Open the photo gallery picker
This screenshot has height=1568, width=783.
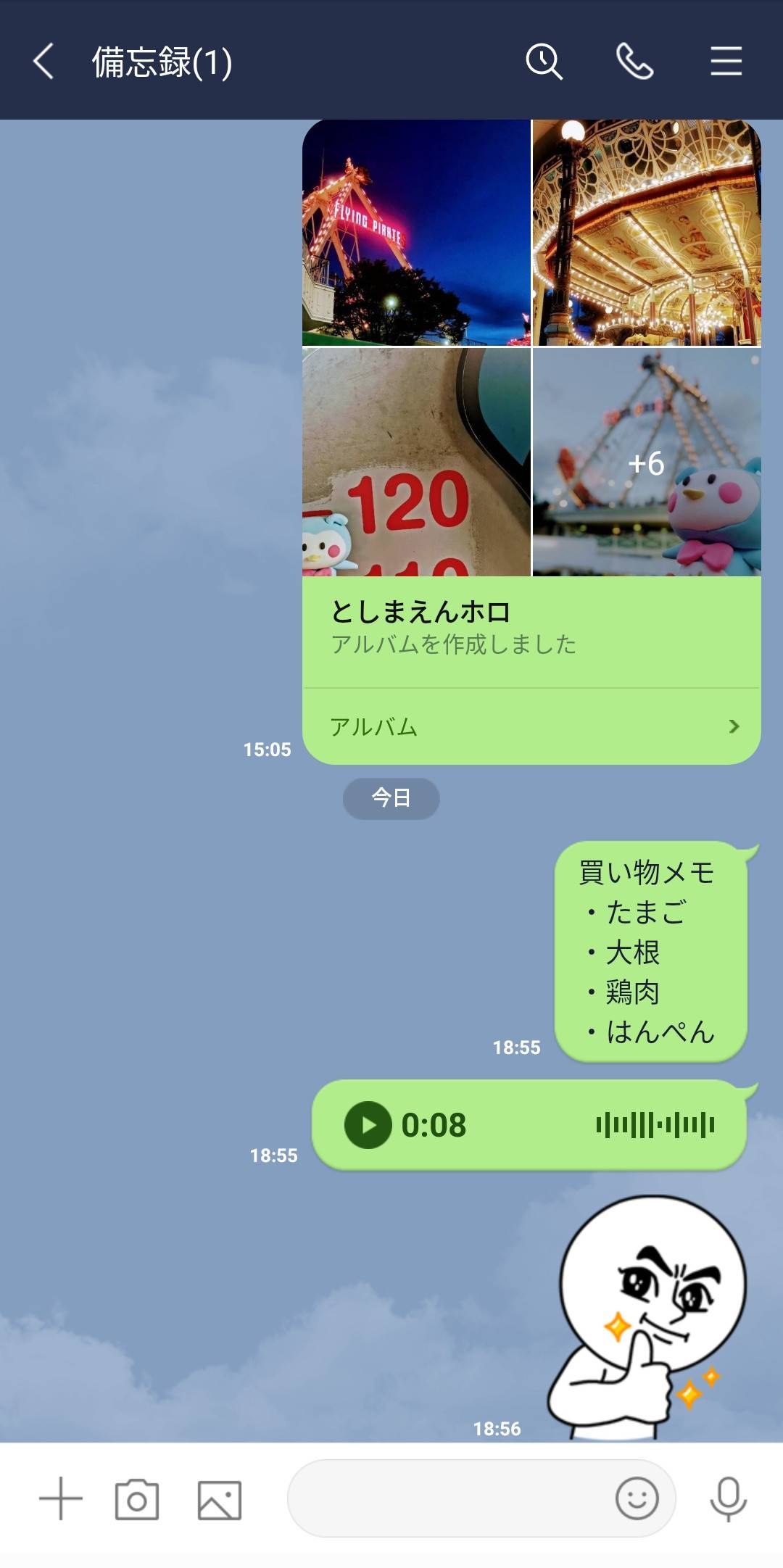point(220,1499)
